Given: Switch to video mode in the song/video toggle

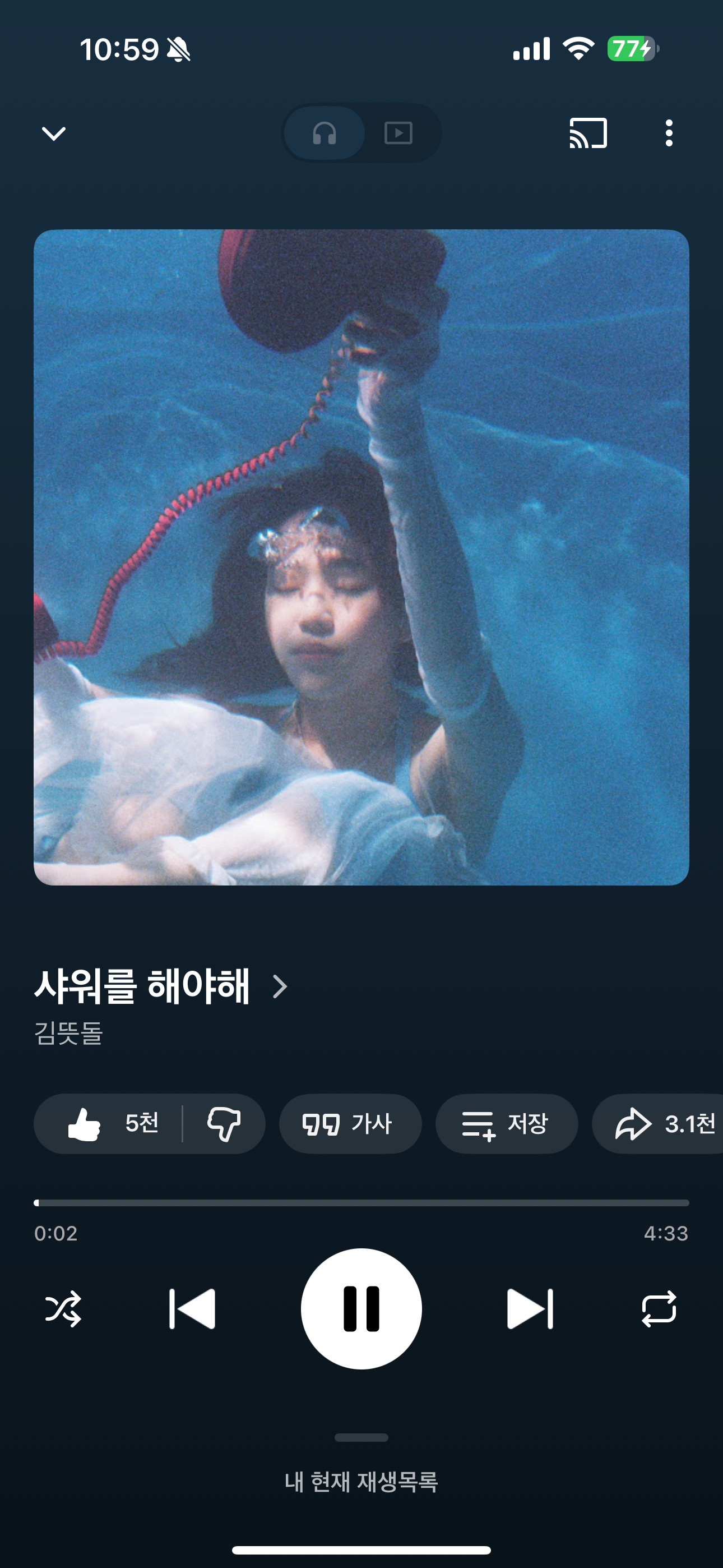Looking at the screenshot, I should point(398,133).
